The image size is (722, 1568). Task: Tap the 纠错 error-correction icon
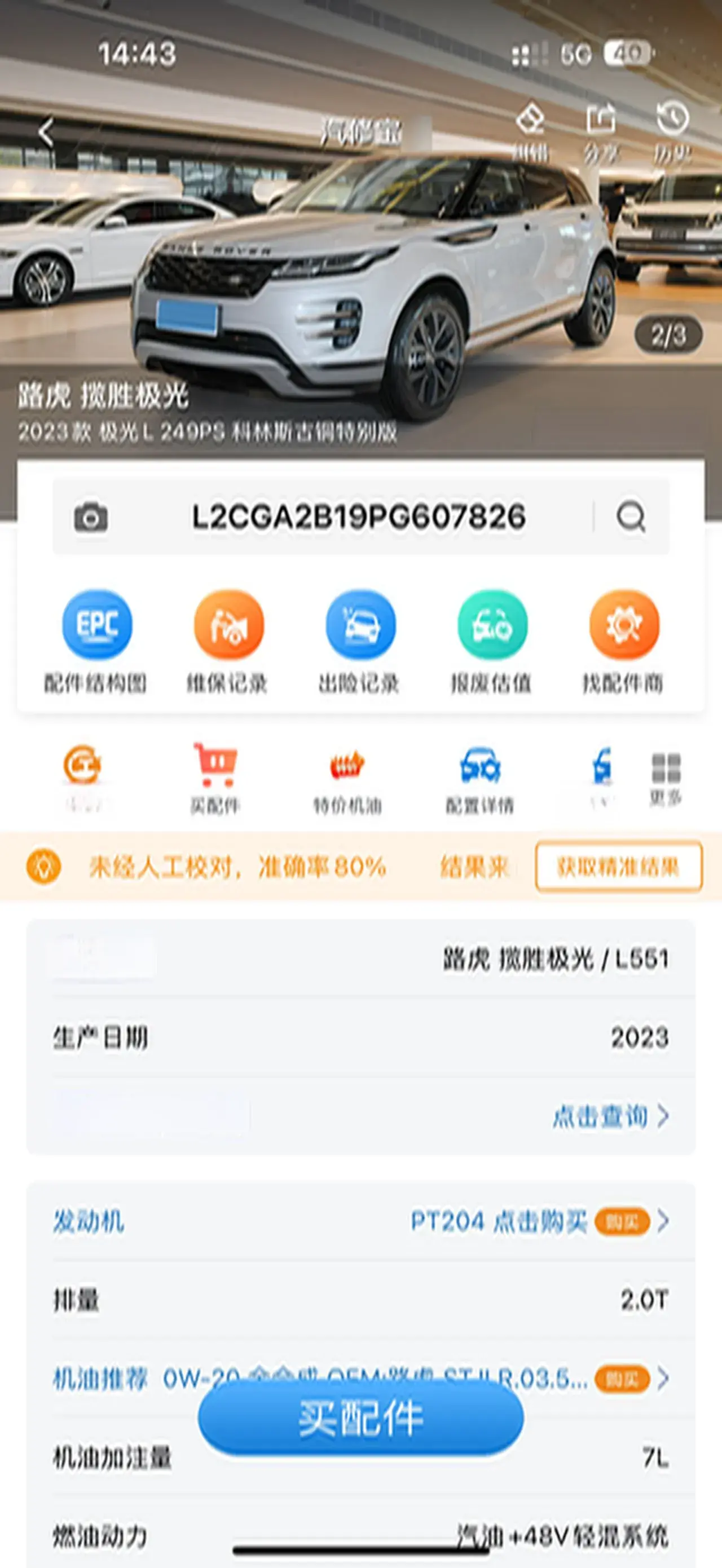click(x=530, y=130)
